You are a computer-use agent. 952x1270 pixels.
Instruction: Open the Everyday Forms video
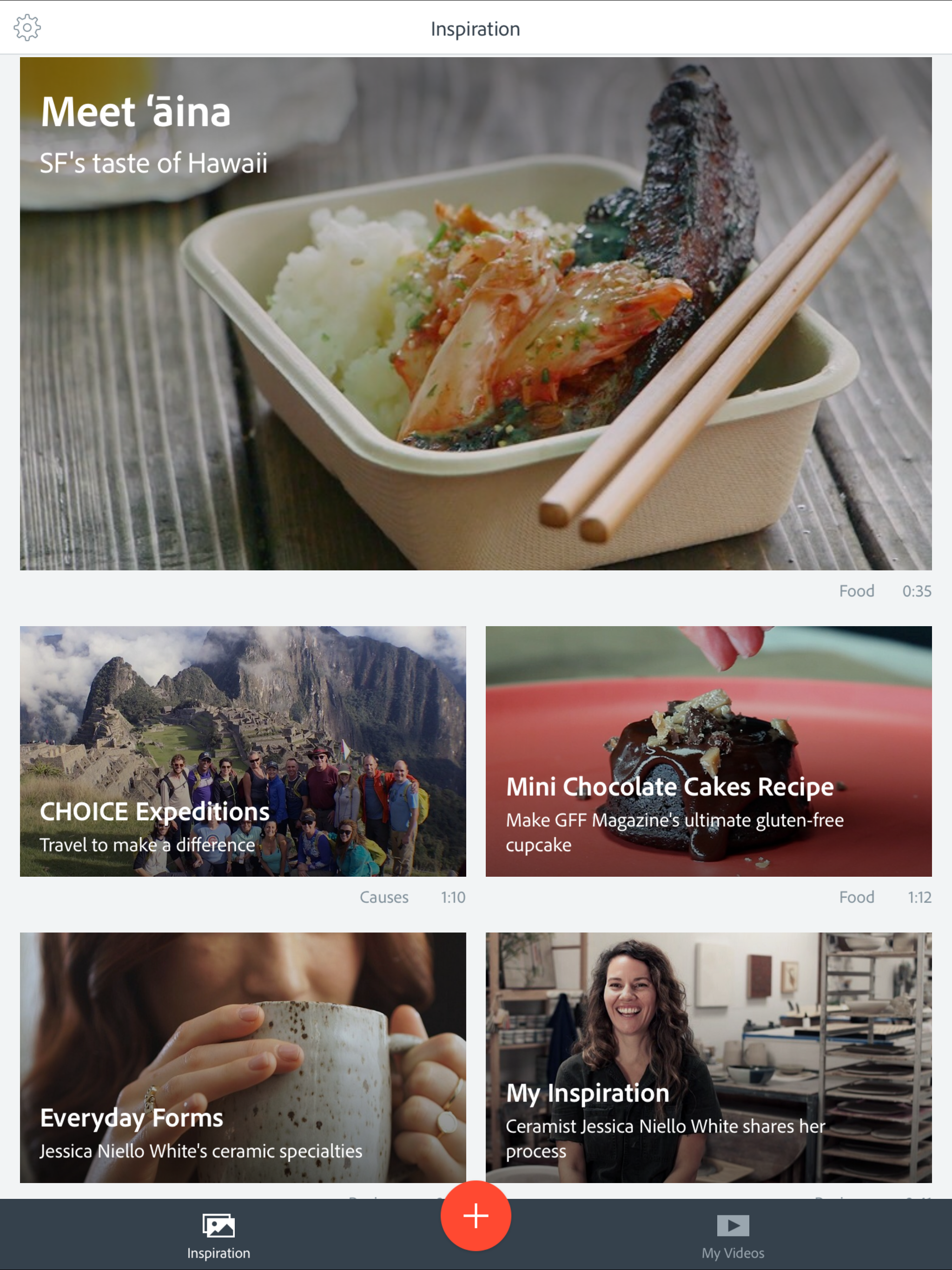(x=243, y=1057)
